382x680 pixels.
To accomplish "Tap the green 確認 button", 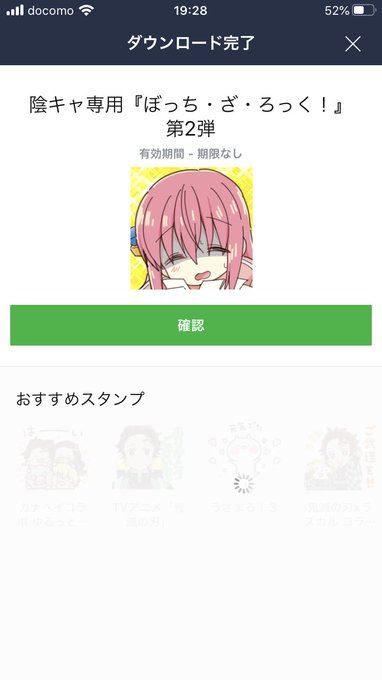I will pos(191,325).
